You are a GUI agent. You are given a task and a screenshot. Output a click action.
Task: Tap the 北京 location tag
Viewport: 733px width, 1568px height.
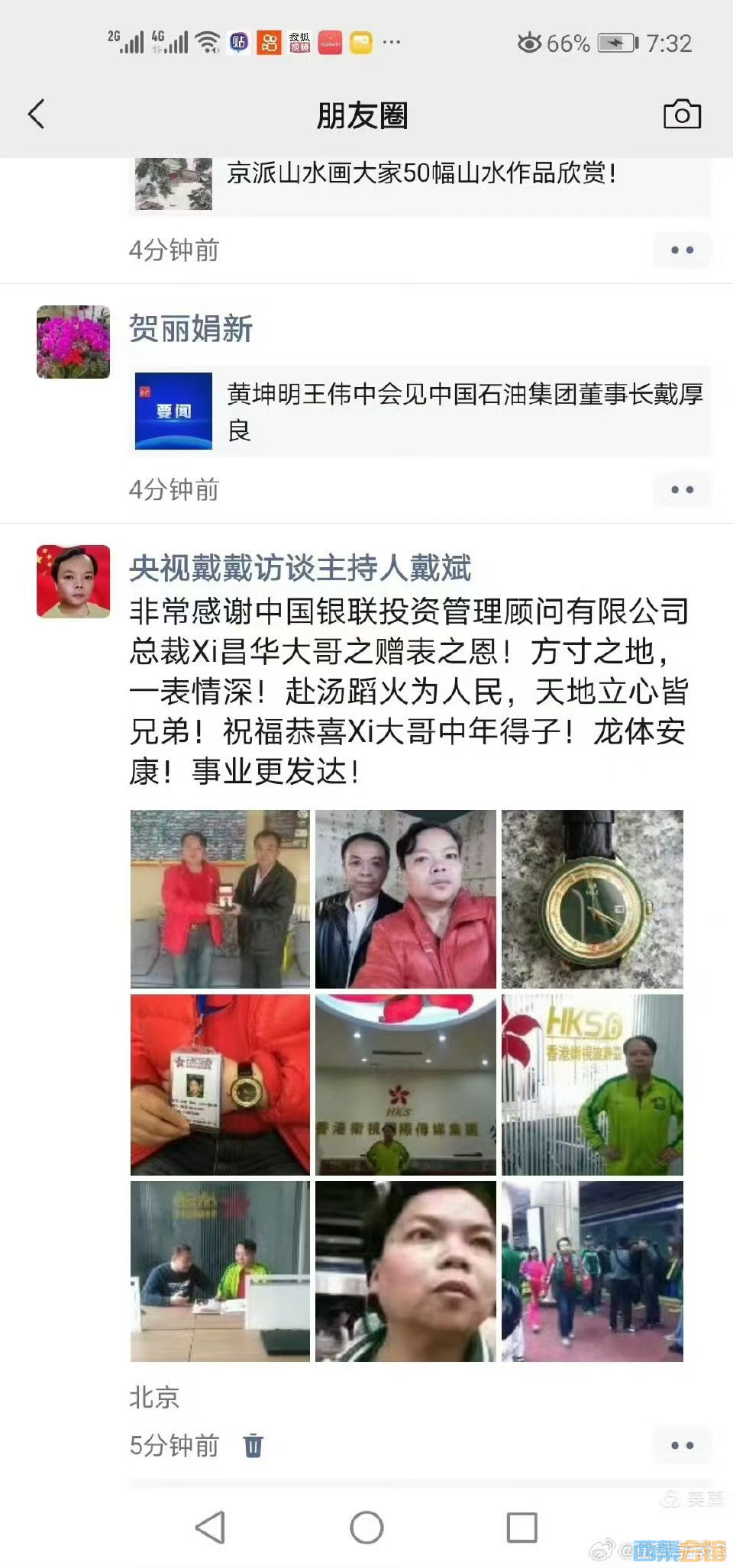[154, 1398]
